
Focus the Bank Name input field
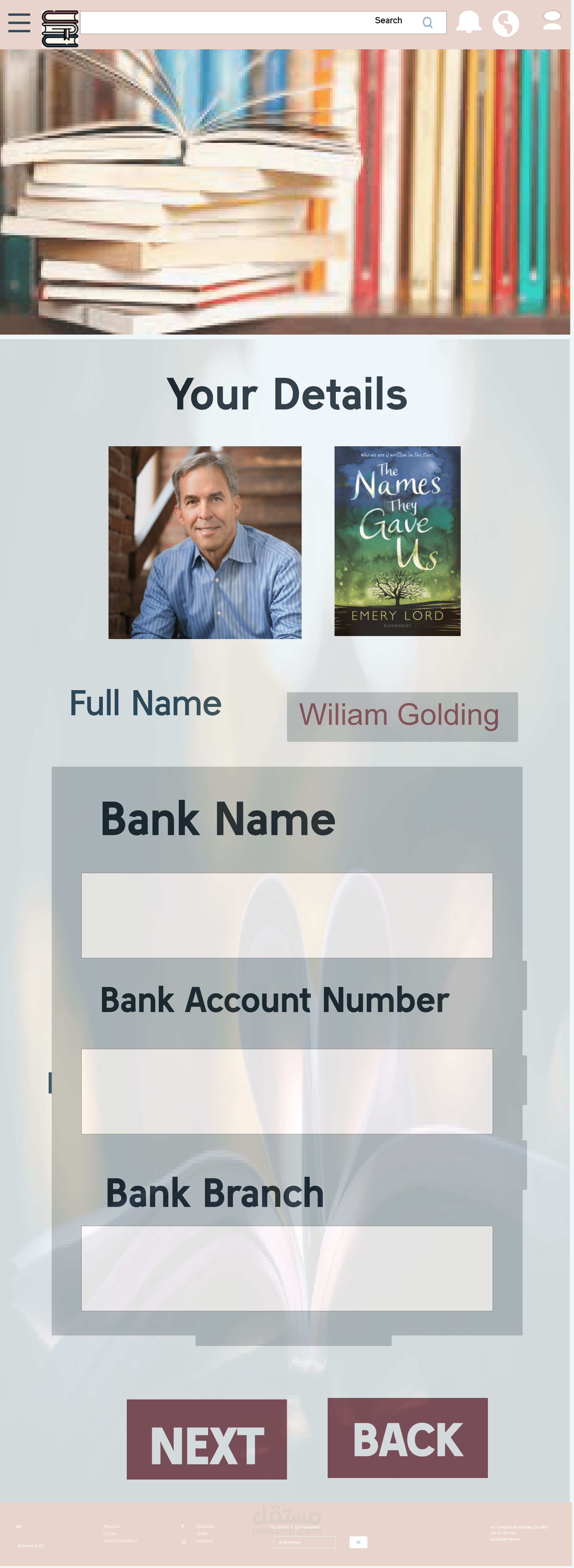287,915
